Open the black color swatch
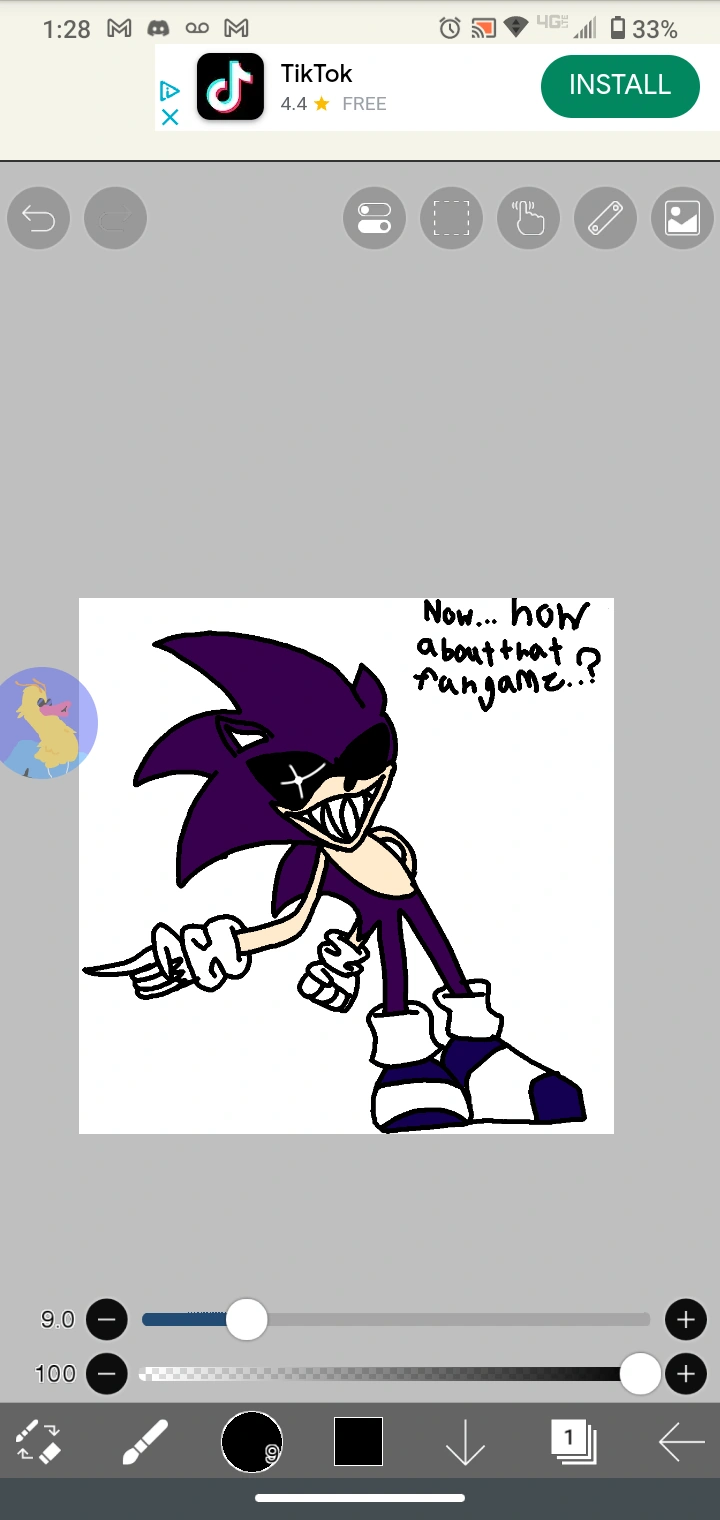720x1520 pixels. [x=358, y=1440]
